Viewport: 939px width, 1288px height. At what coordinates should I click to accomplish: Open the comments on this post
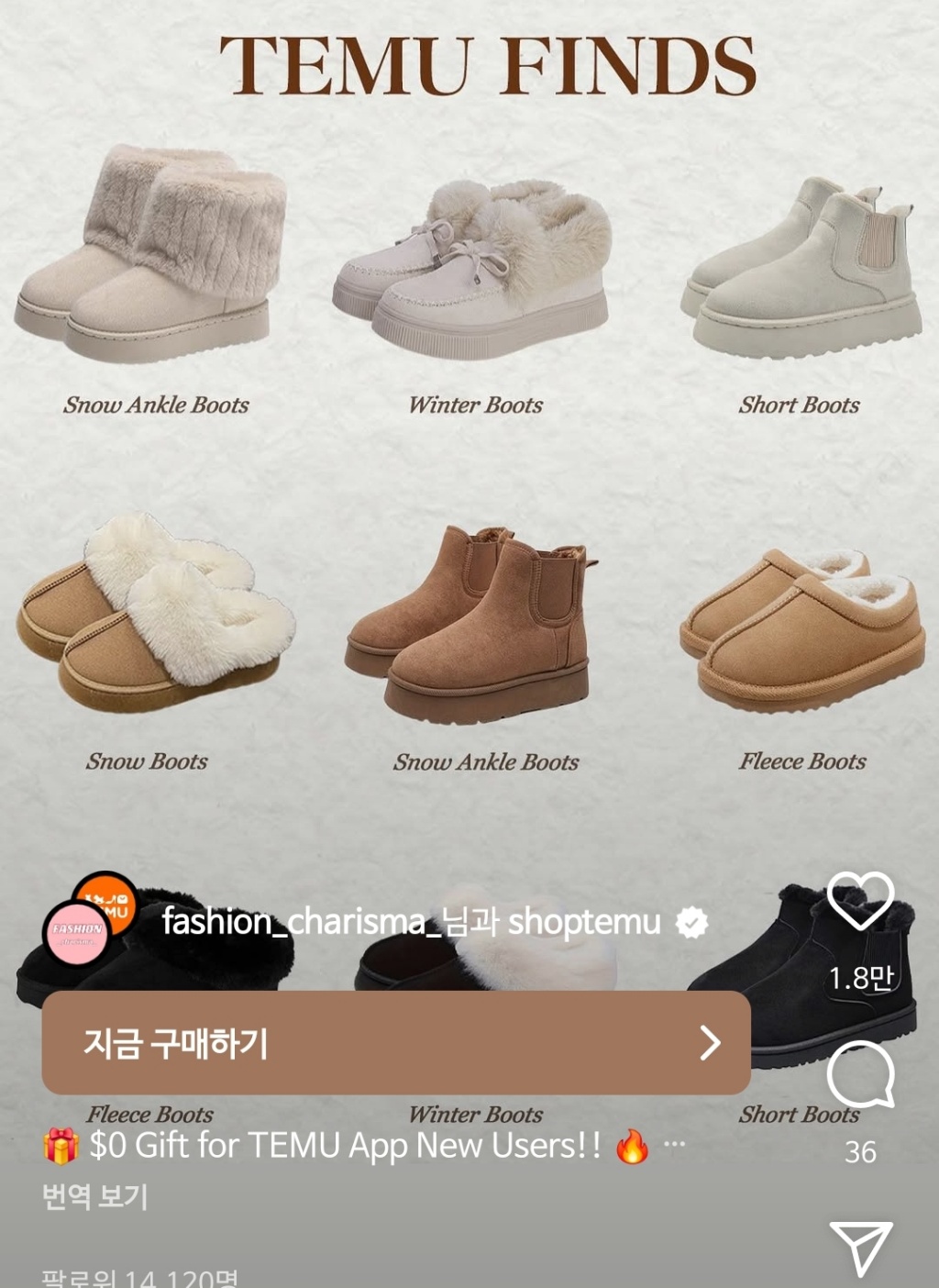[x=860, y=1074]
